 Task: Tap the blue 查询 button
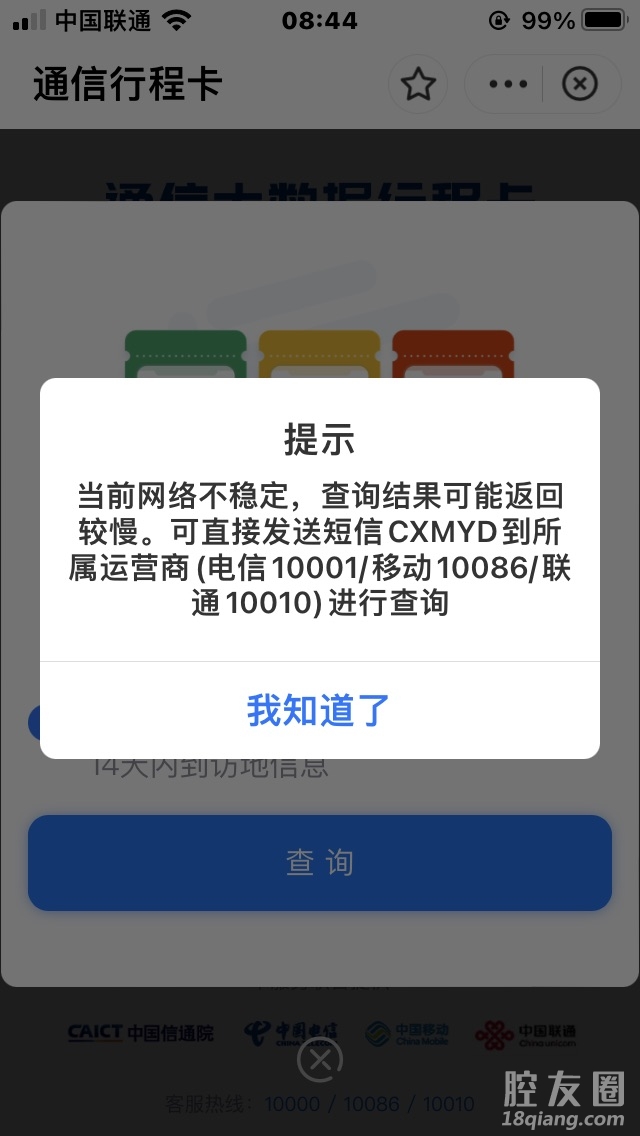[x=319, y=862]
